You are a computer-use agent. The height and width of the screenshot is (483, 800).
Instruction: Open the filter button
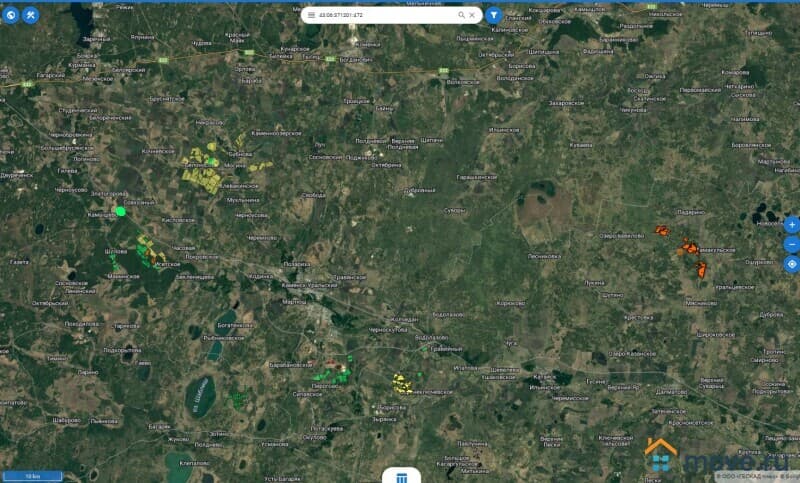[x=493, y=16]
